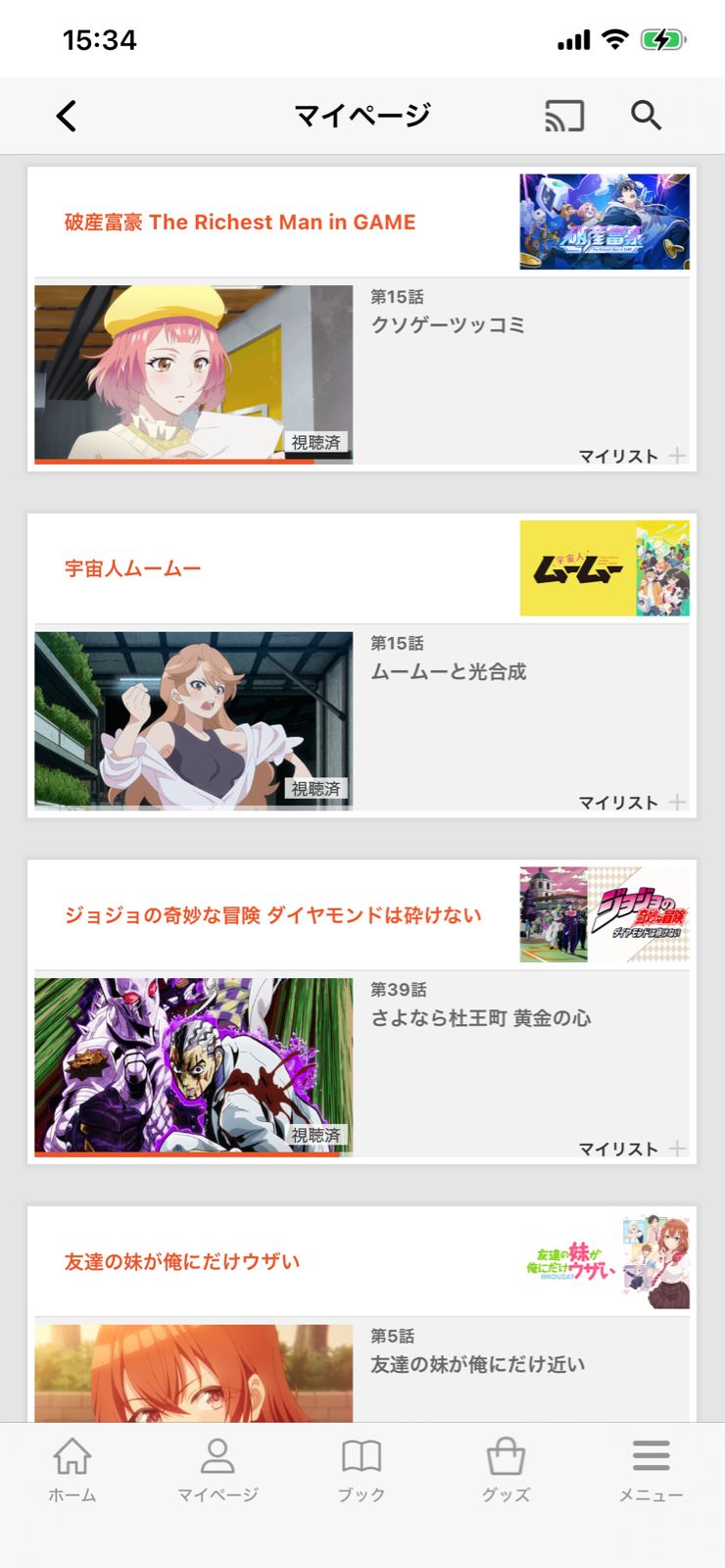Viewport: 725px width, 1568px height.
Task: Open 友達の妹が俺にだけウザい series
Action: pos(182,1261)
